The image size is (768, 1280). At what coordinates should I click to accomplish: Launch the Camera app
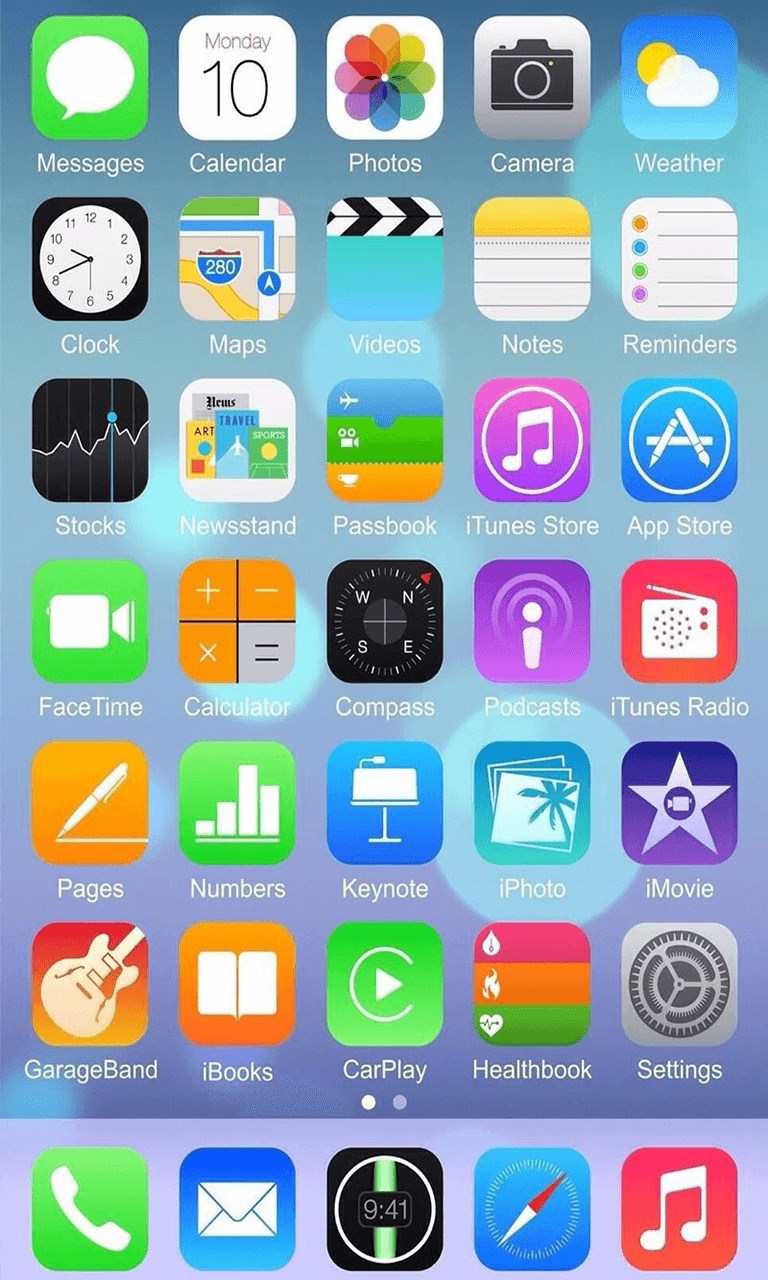coord(532,78)
